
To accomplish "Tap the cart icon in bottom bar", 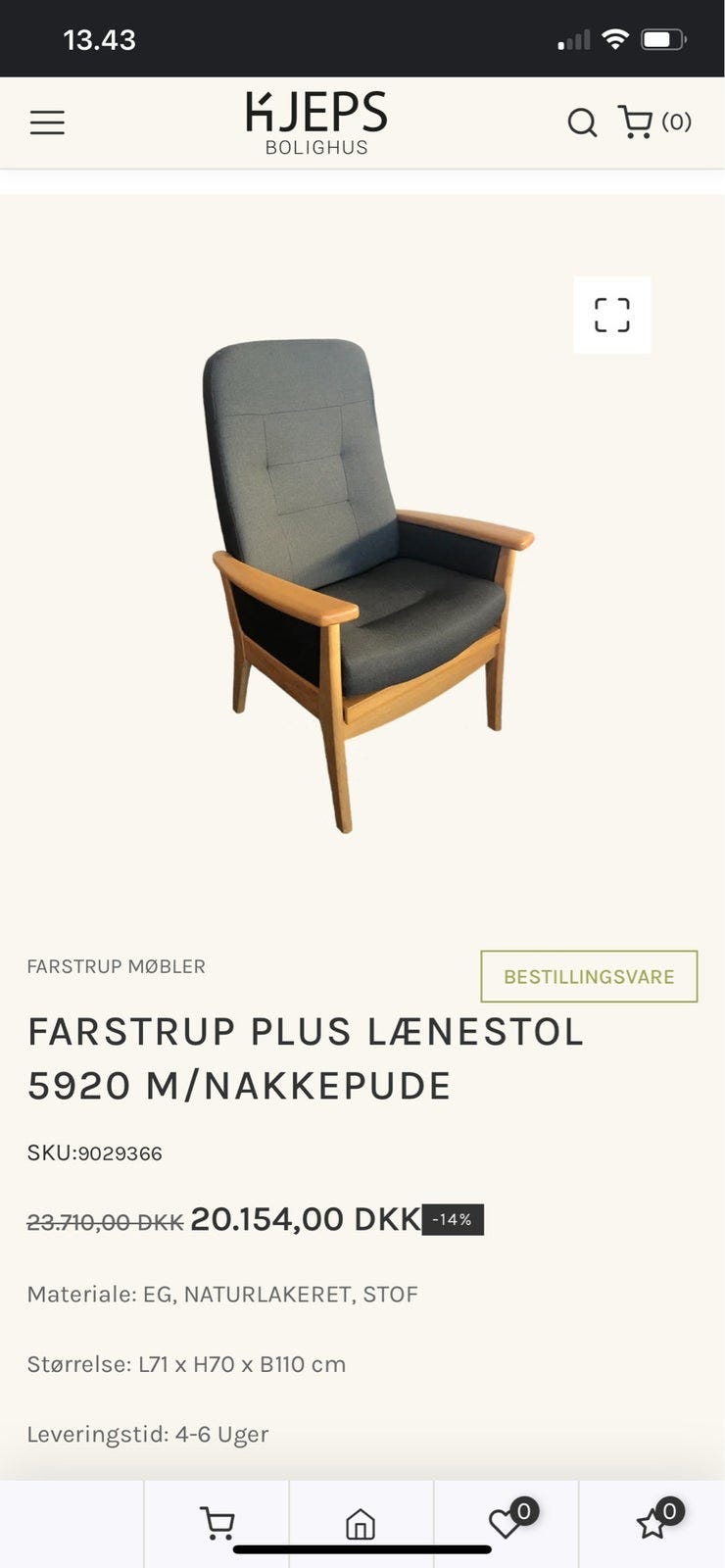I will pyautogui.click(x=217, y=1523).
